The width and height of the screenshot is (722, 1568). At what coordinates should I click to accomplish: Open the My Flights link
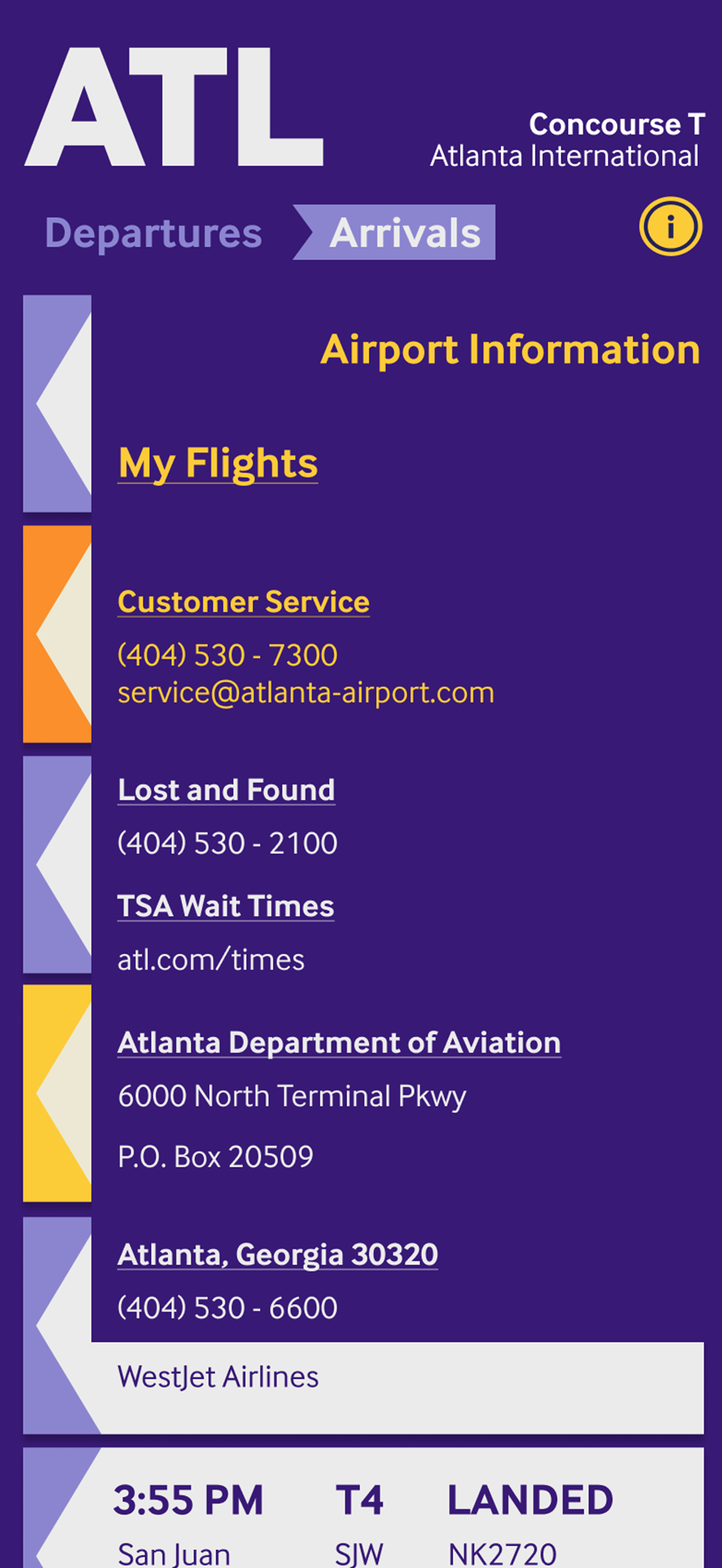(218, 464)
